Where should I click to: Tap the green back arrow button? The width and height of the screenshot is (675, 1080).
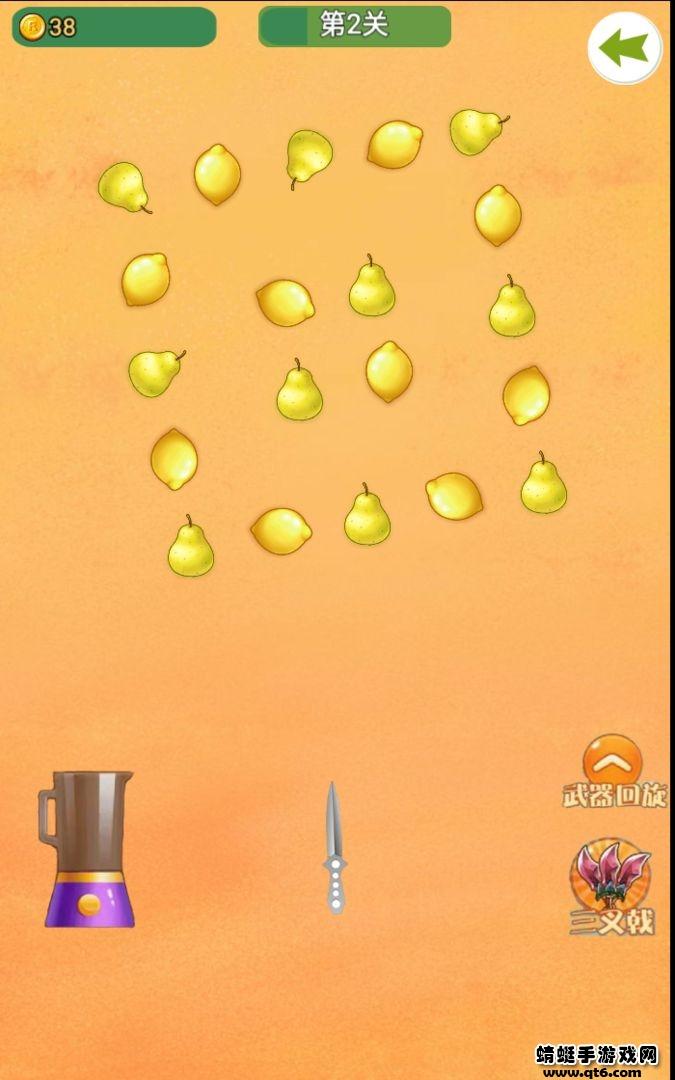[625, 48]
